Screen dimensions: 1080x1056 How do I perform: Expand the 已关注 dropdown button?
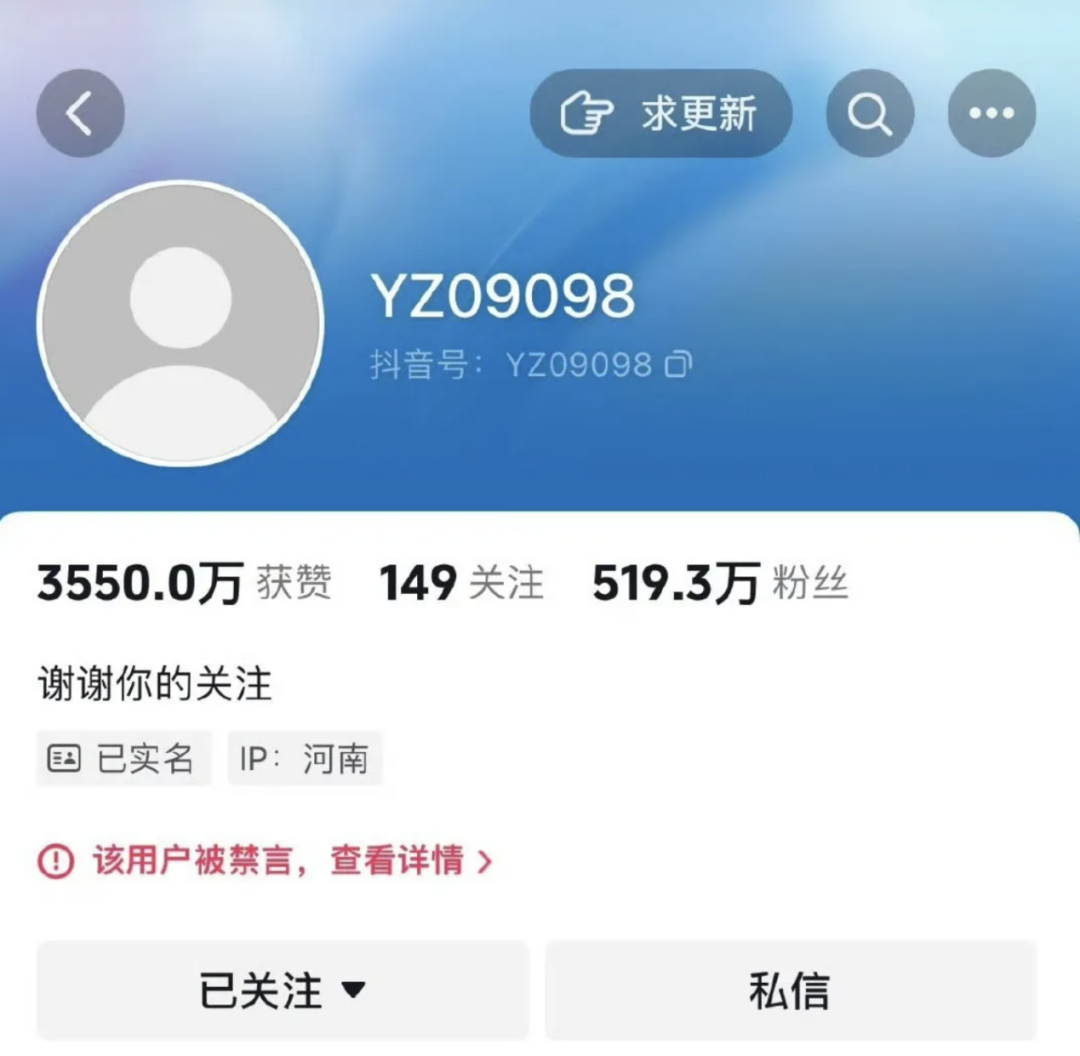[283, 991]
